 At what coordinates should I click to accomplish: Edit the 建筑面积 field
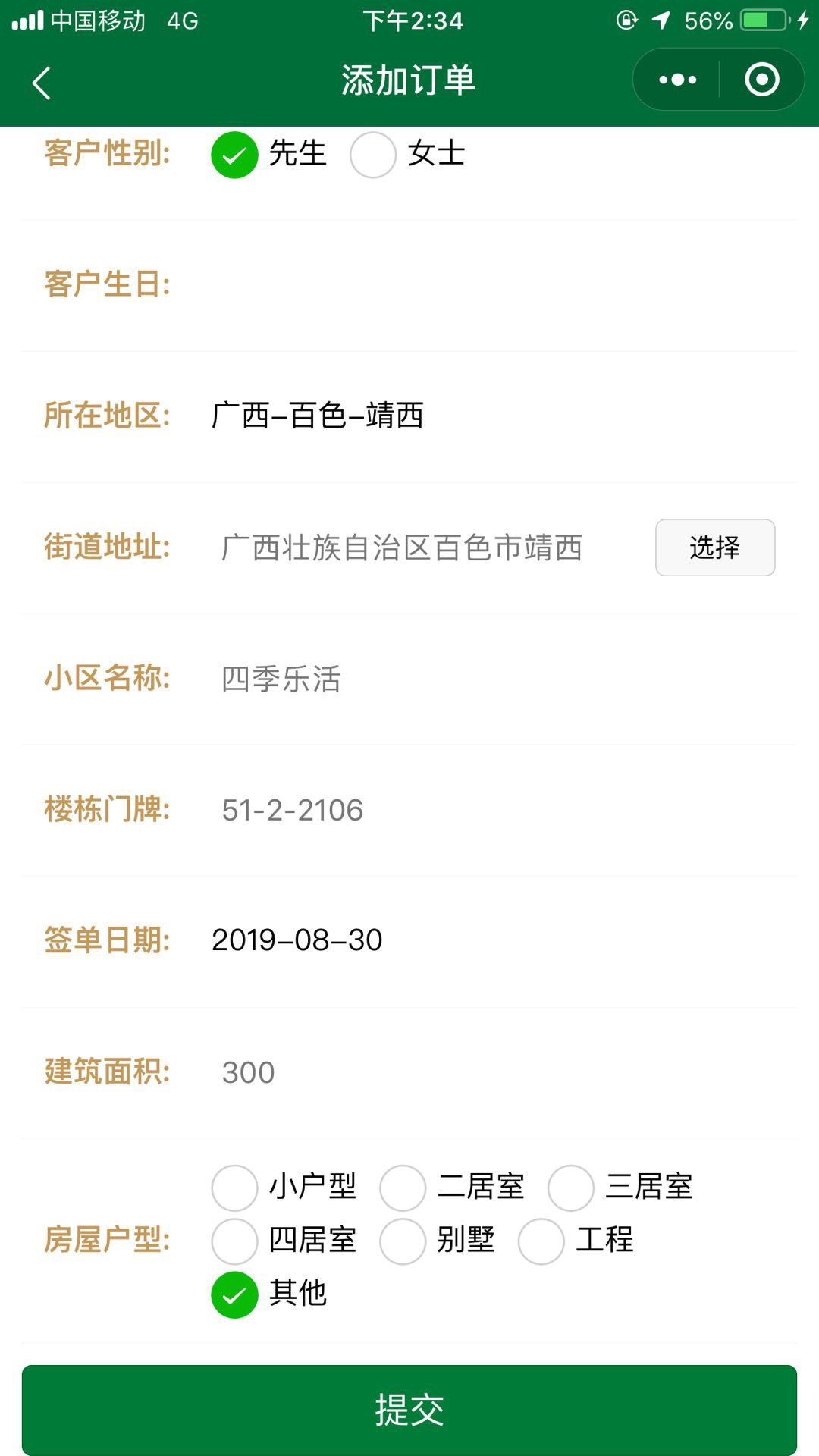pos(485,1072)
